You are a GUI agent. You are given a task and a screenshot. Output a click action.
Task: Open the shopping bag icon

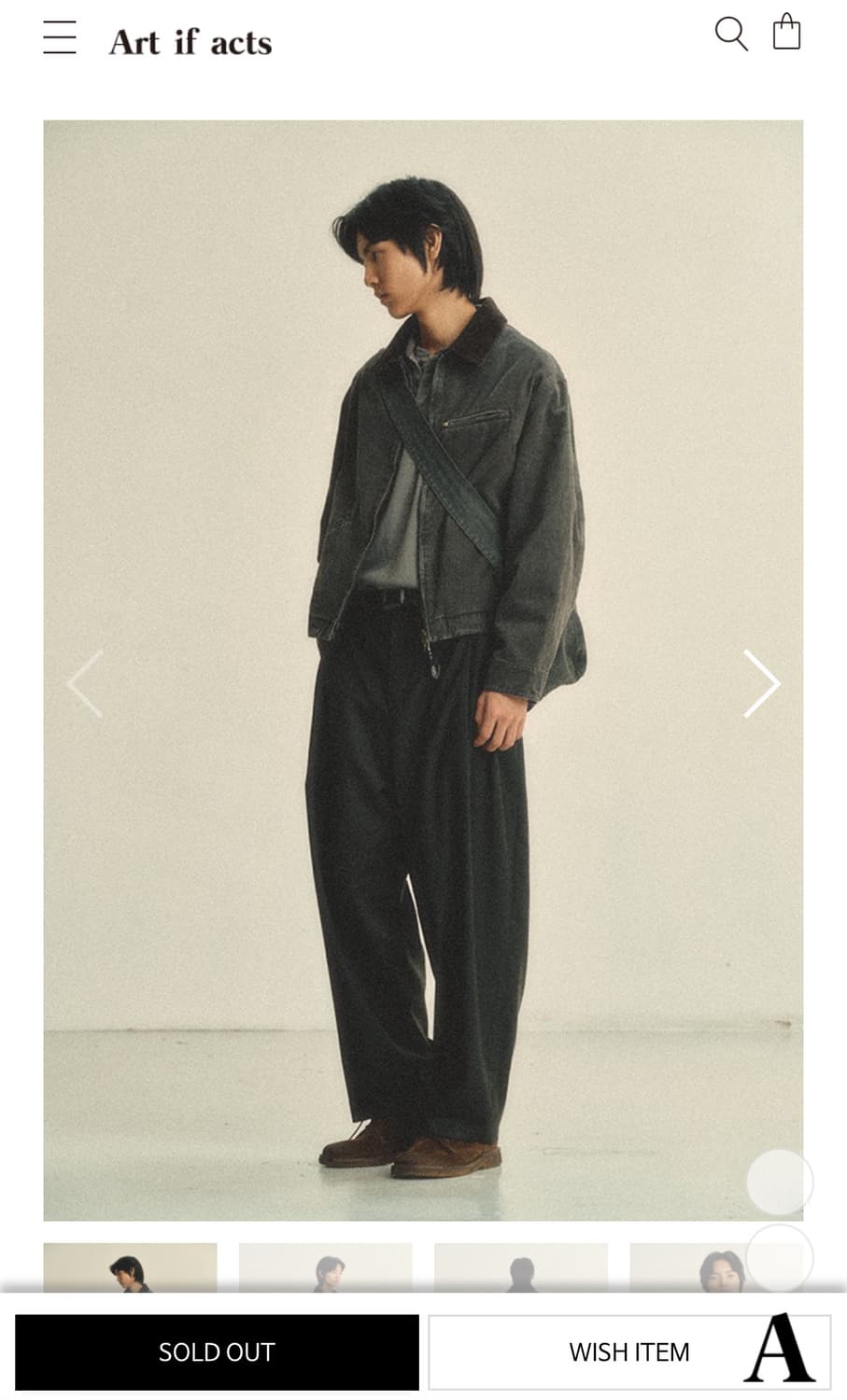point(787,33)
